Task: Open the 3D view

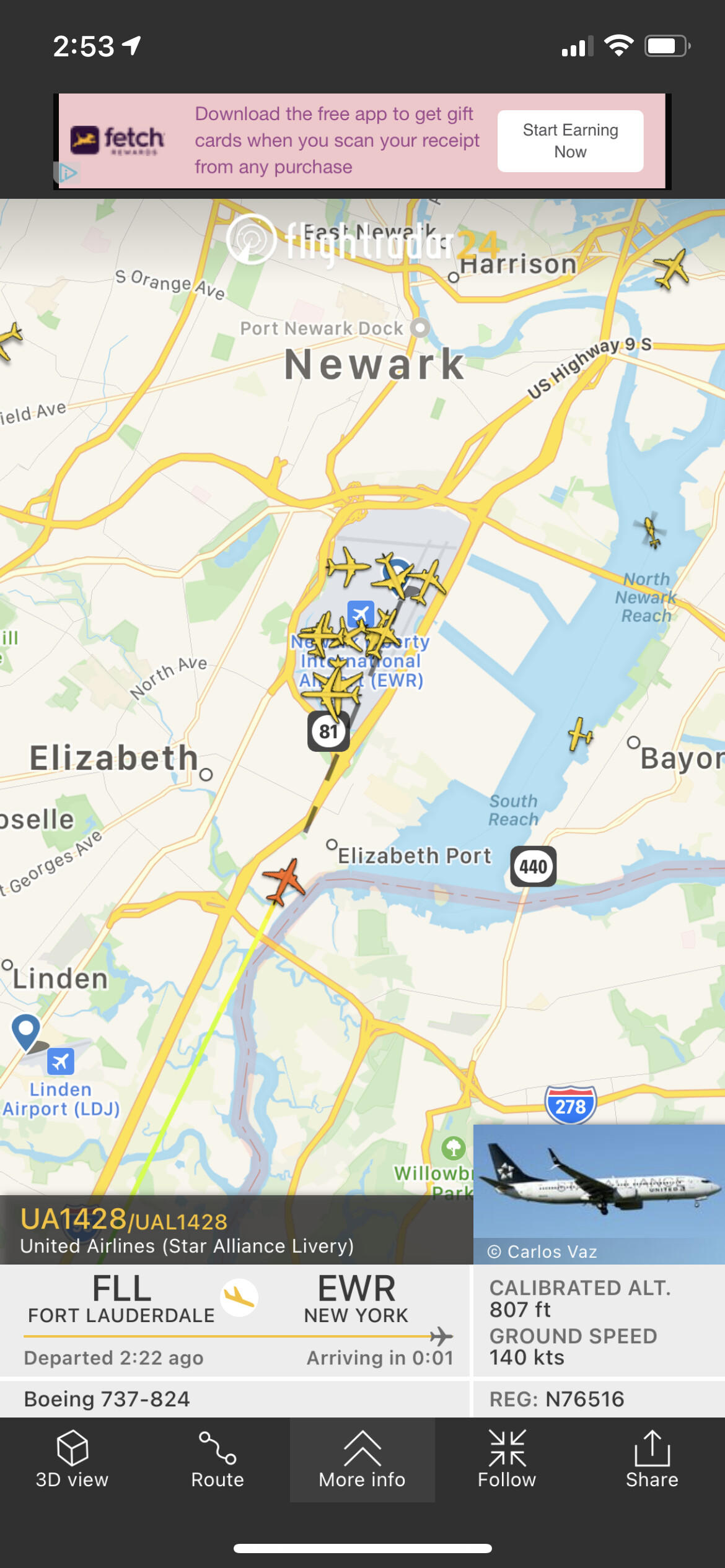Action: [x=72, y=1459]
